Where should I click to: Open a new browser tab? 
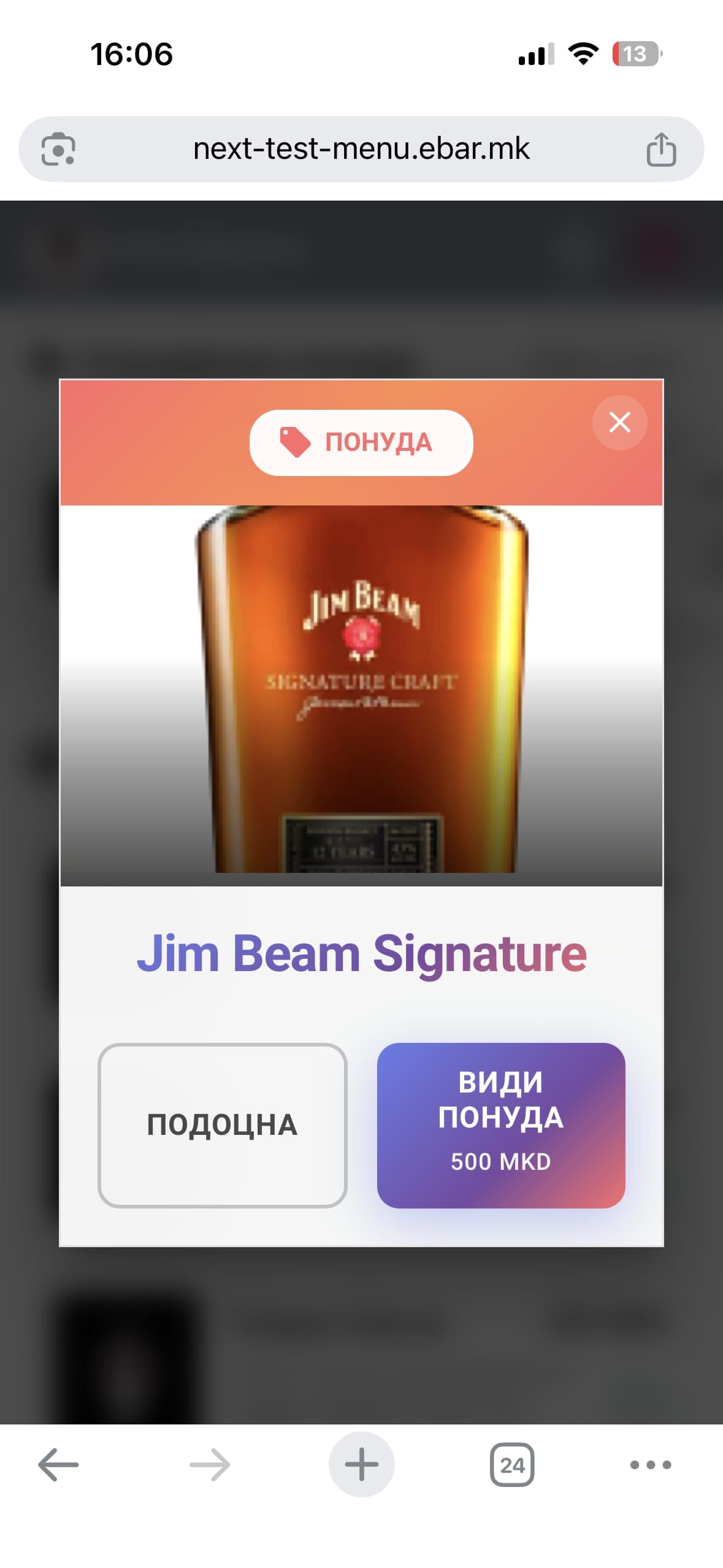(361, 1464)
